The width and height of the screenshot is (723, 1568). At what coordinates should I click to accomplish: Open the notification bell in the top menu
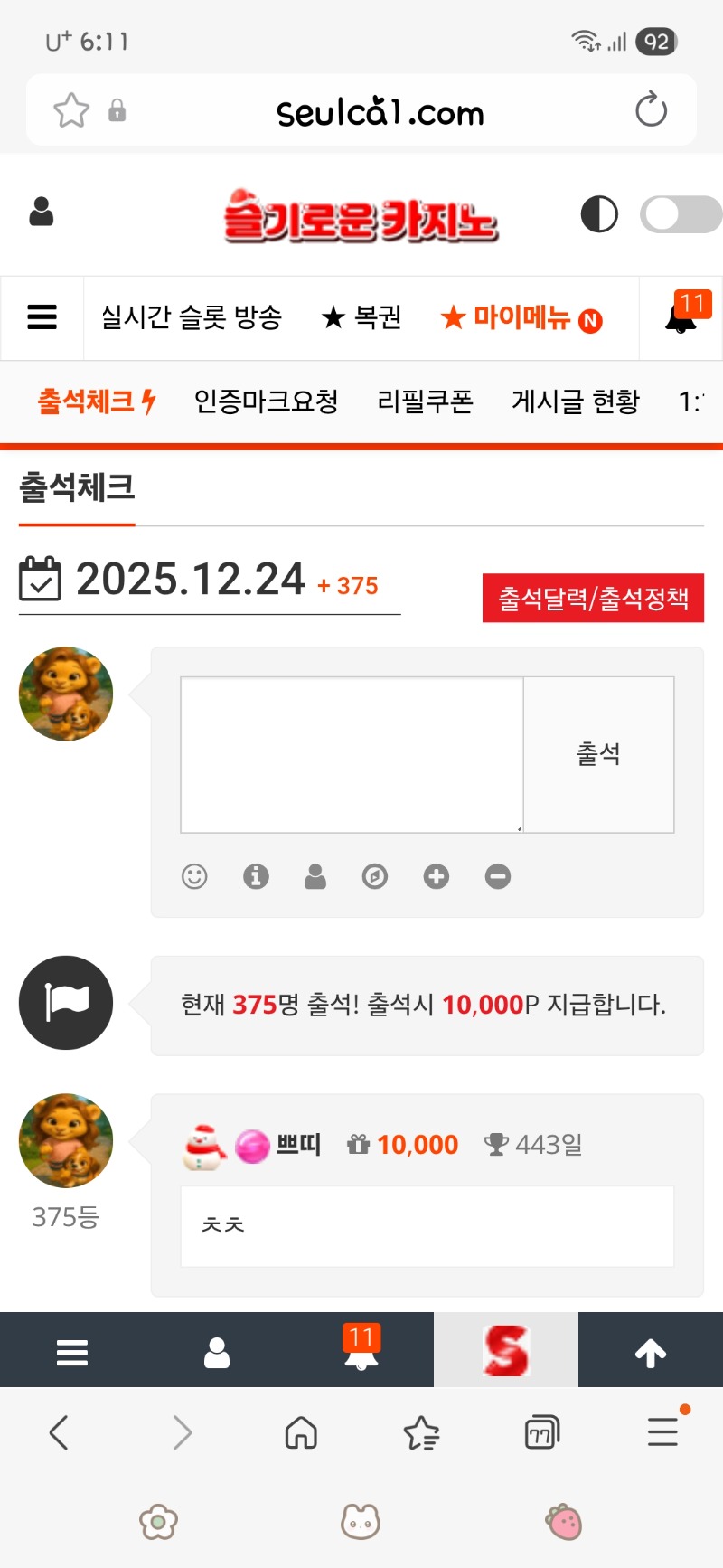[x=681, y=317]
